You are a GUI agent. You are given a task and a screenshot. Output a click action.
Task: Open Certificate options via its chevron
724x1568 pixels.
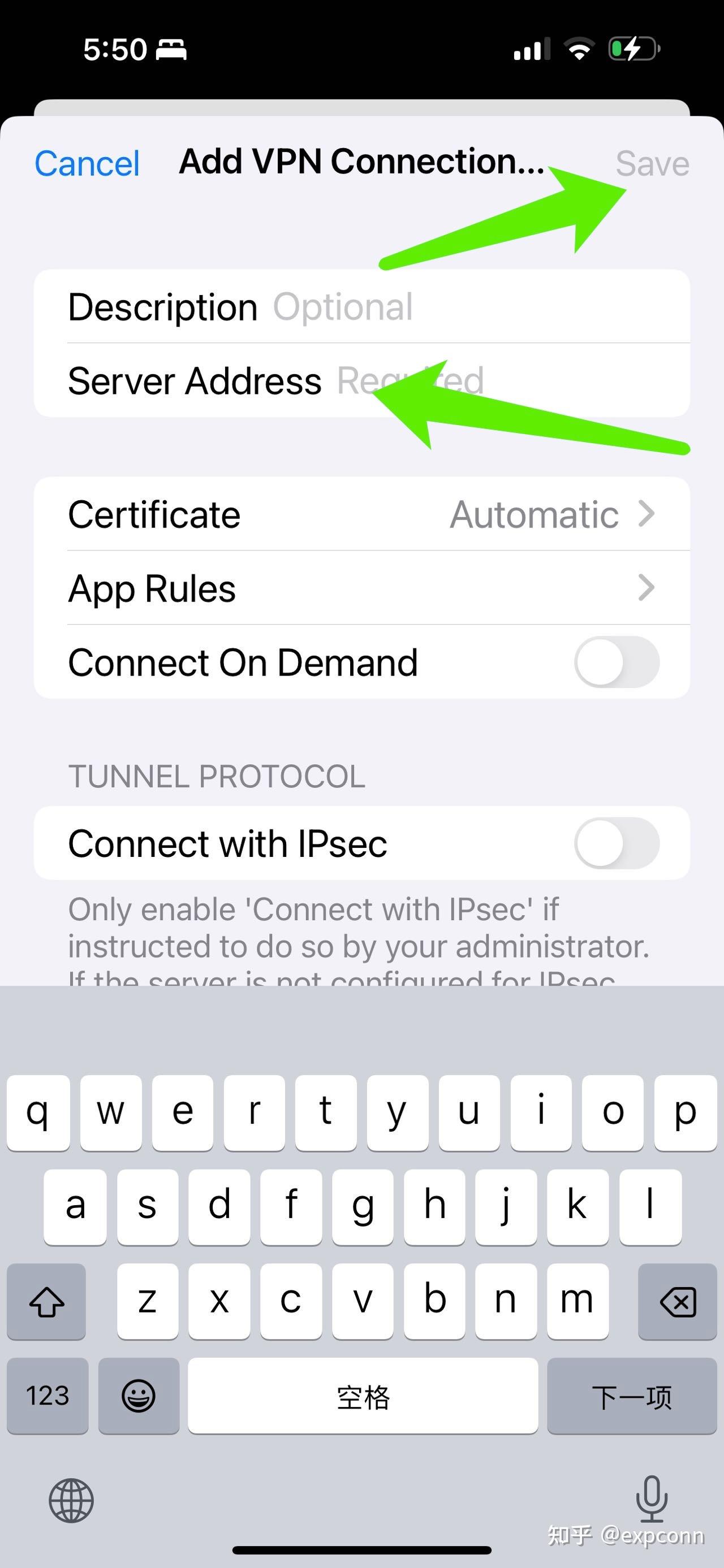(x=647, y=514)
